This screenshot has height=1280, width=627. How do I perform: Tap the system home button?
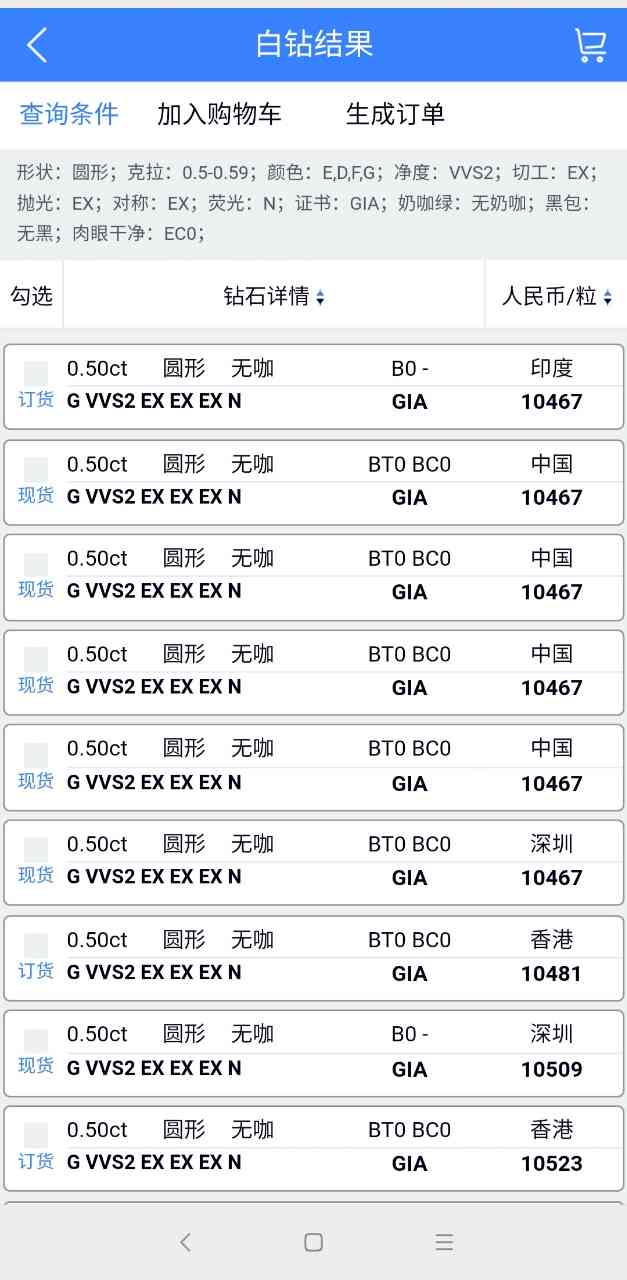tap(313, 1242)
